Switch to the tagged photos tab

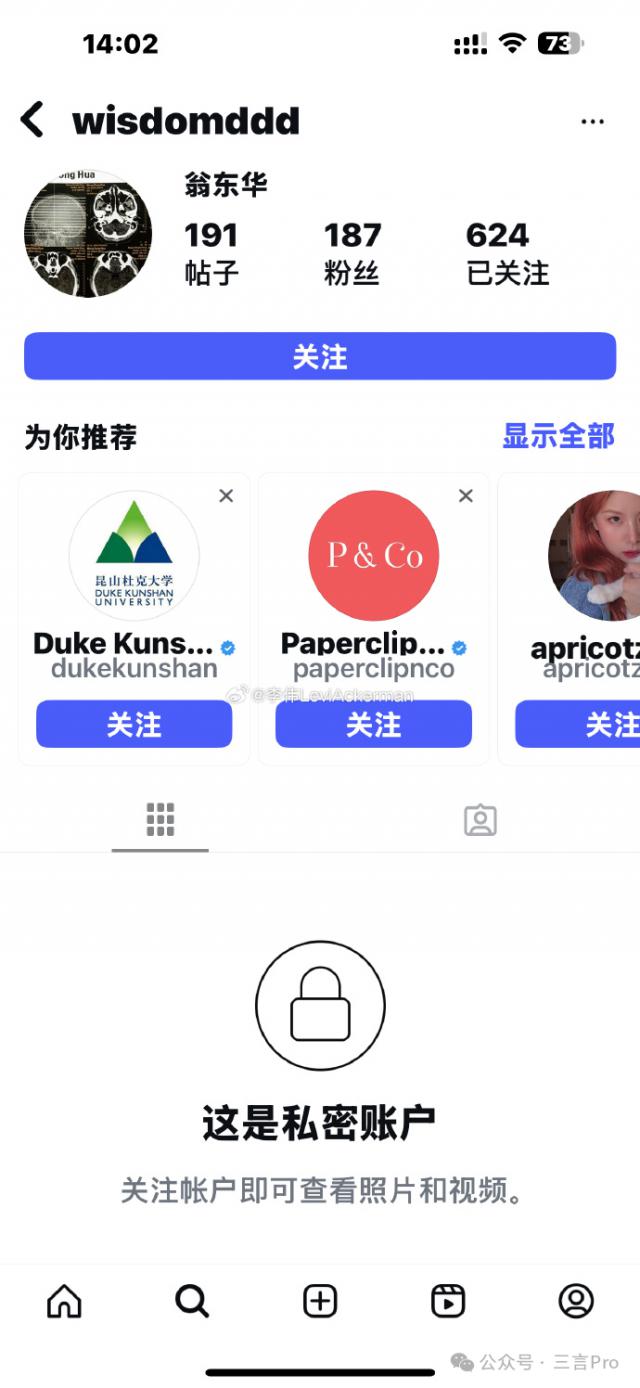(480, 820)
